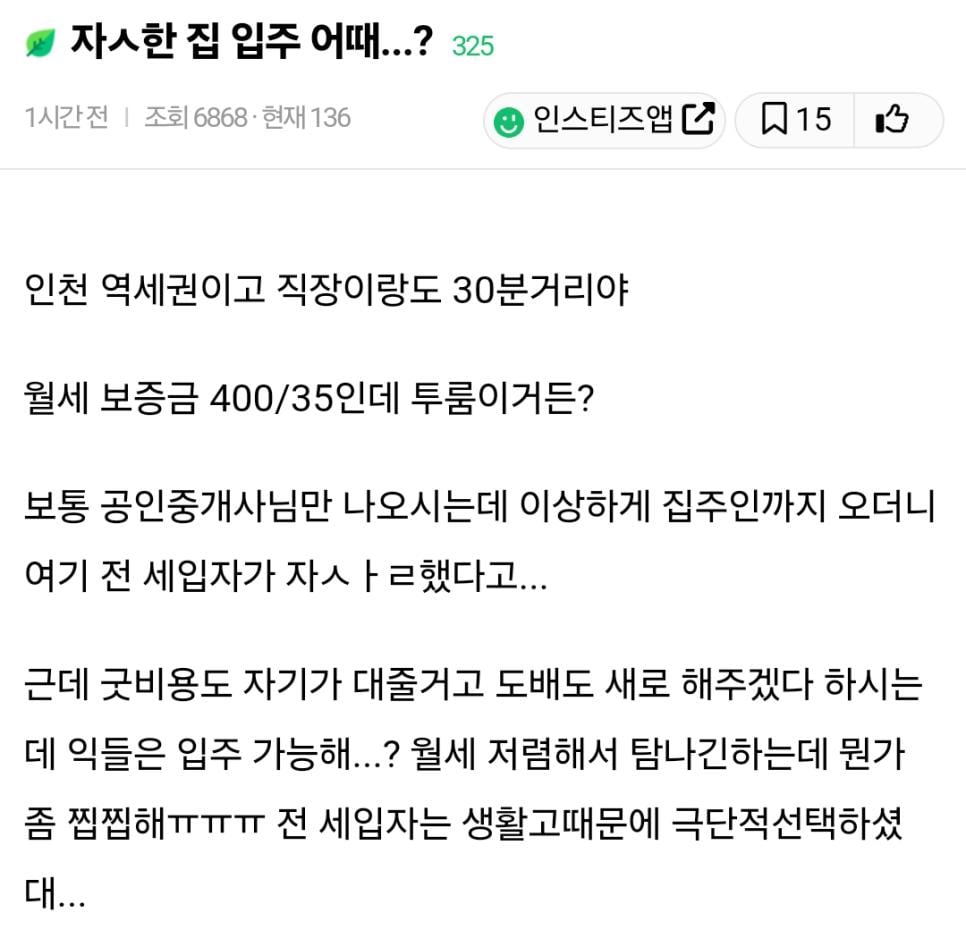Like this post with thumbs up
The height and width of the screenshot is (930, 966).
[892, 120]
